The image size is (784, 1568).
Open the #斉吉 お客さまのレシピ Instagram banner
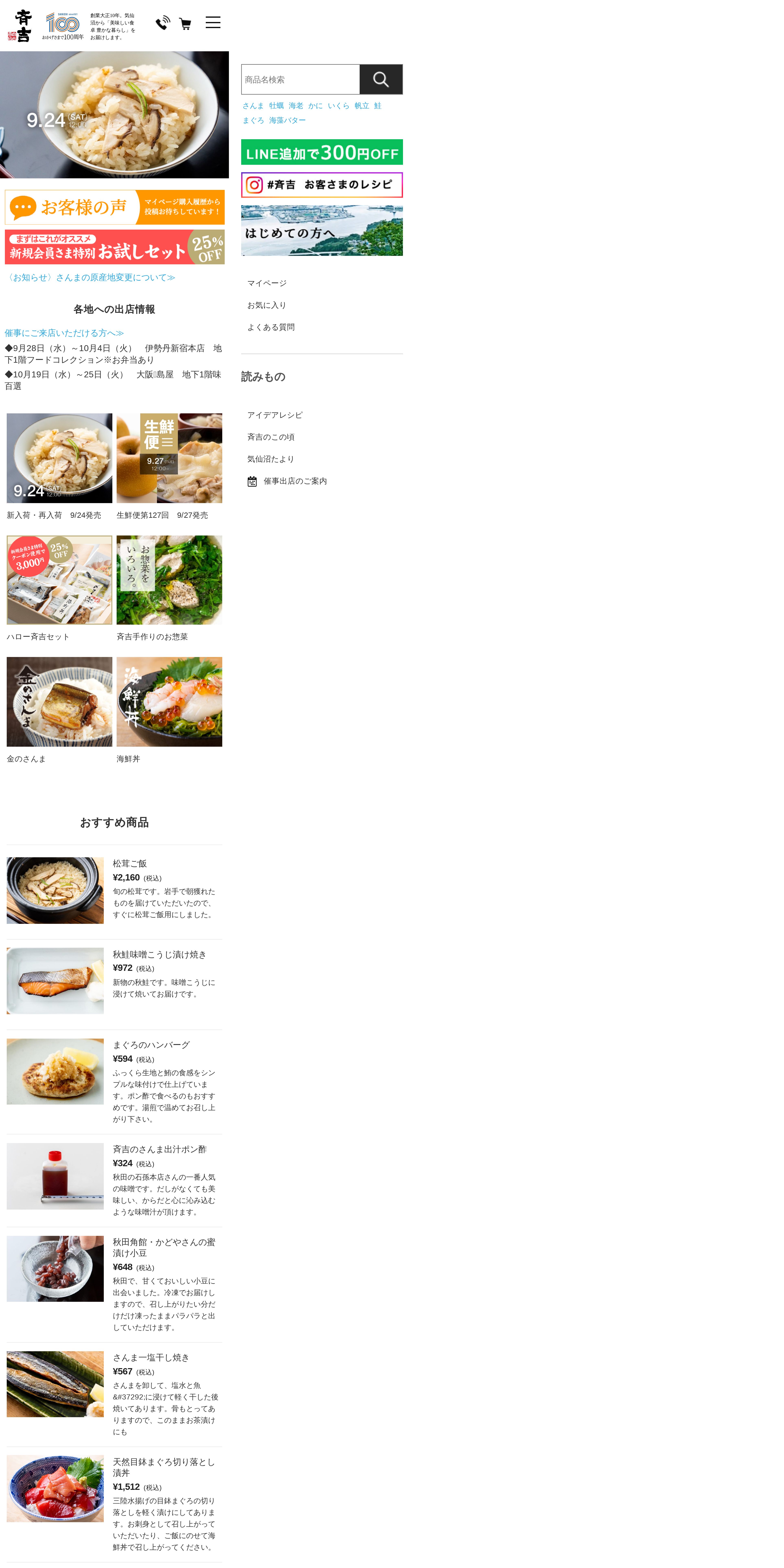[x=322, y=185]
